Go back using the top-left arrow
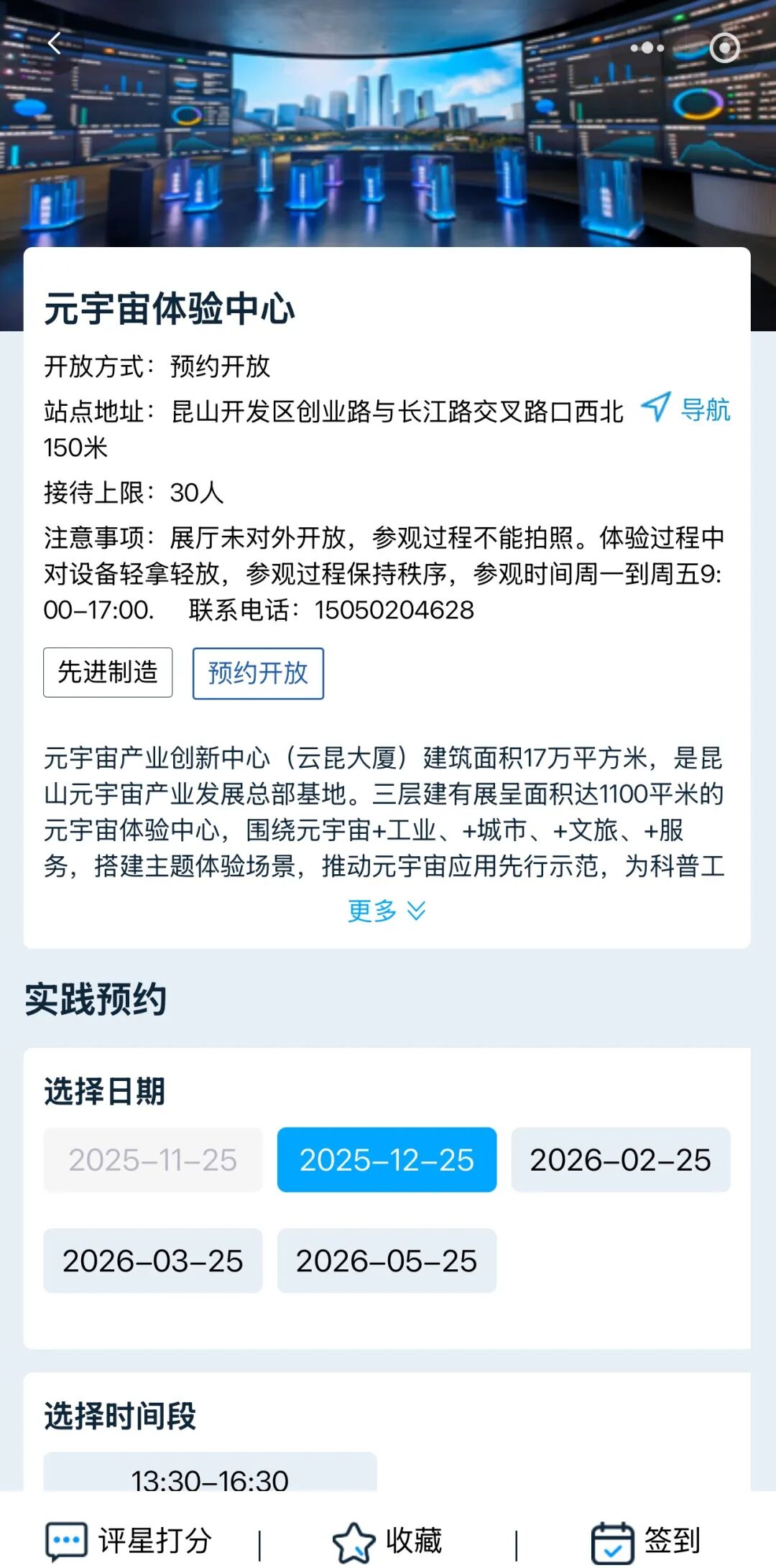The image size is (776, 1568). [55, 44]
